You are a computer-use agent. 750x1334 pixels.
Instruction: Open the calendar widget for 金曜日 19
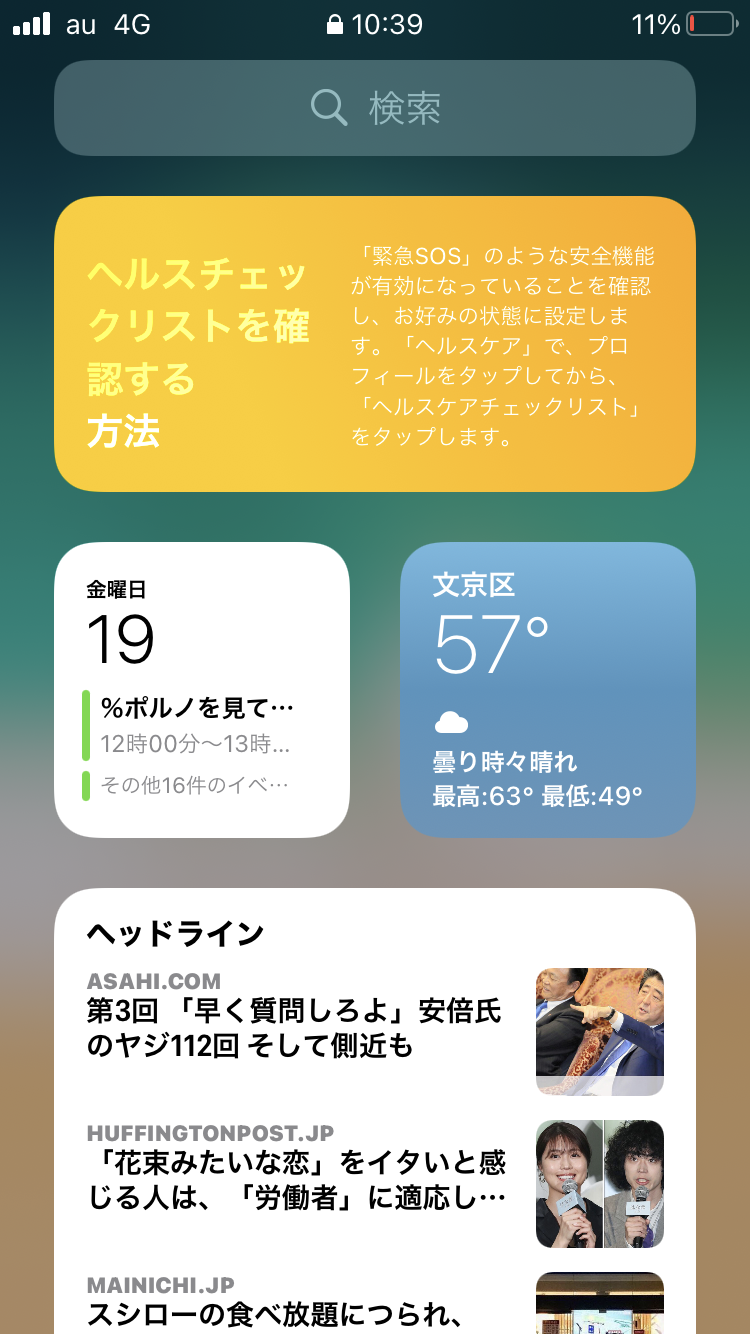tap(202, 690)
